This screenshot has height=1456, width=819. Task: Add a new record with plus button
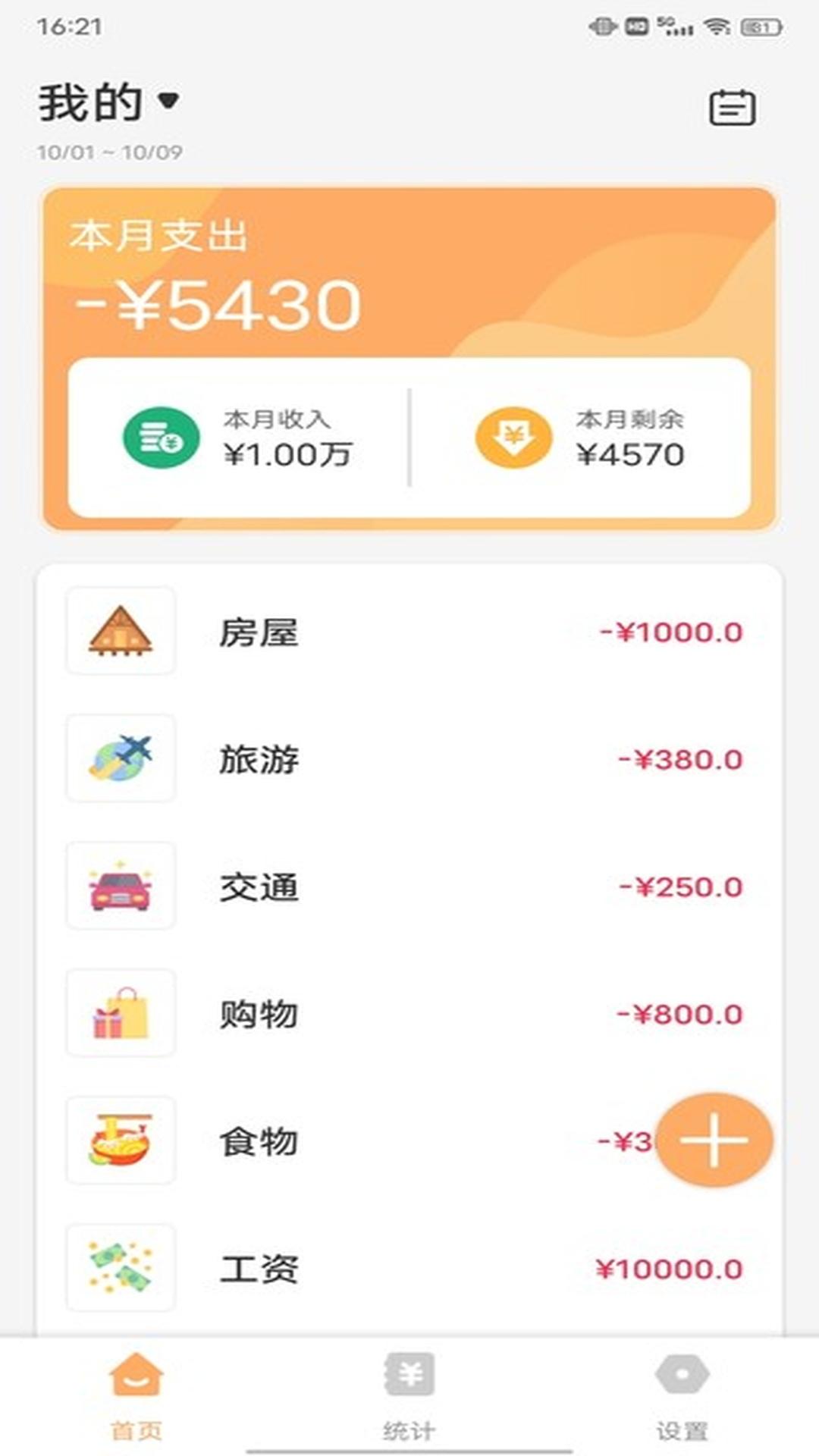tap(714, 1140)
